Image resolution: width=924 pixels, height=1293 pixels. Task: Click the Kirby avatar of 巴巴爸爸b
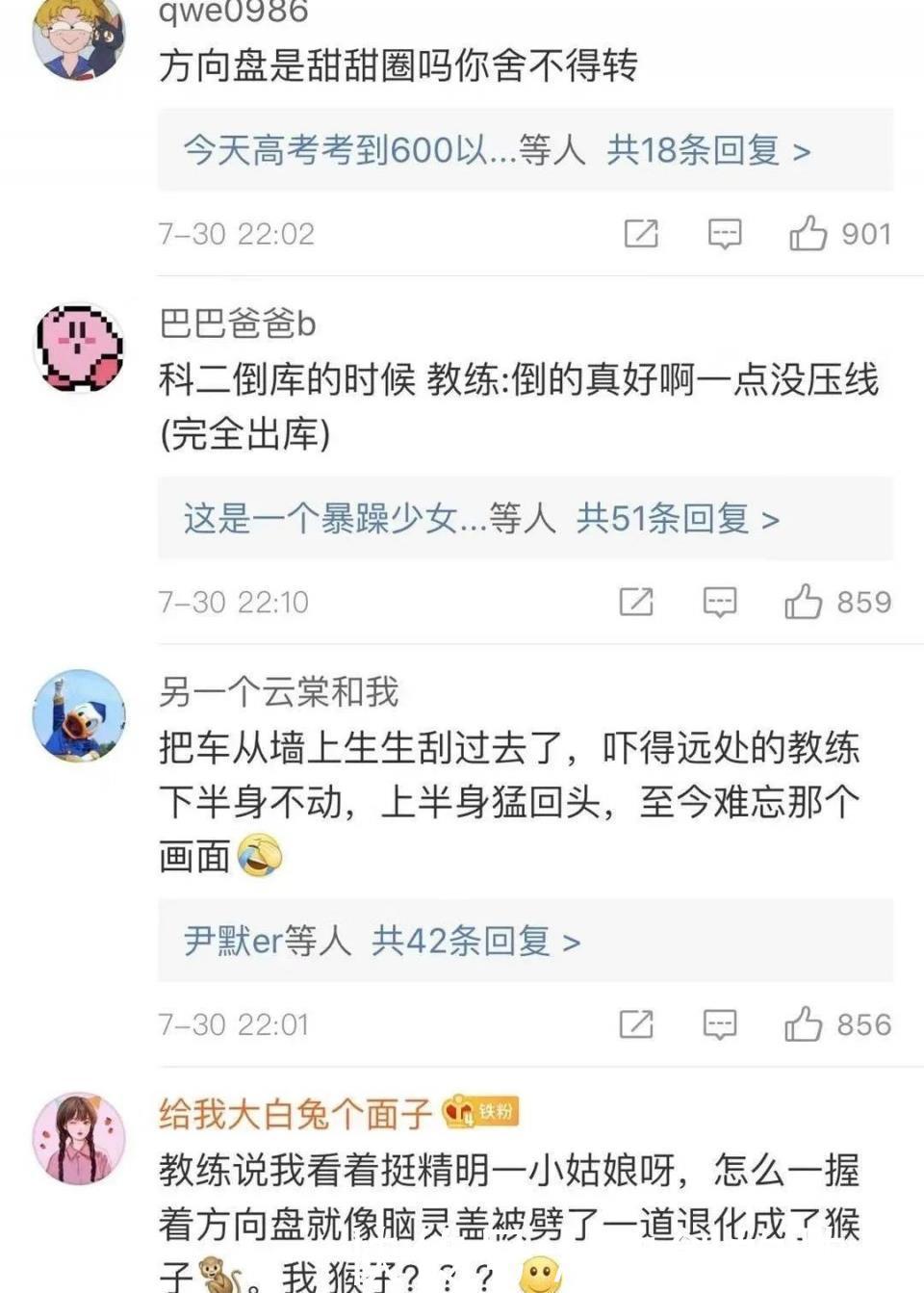(x=77, y=349)
